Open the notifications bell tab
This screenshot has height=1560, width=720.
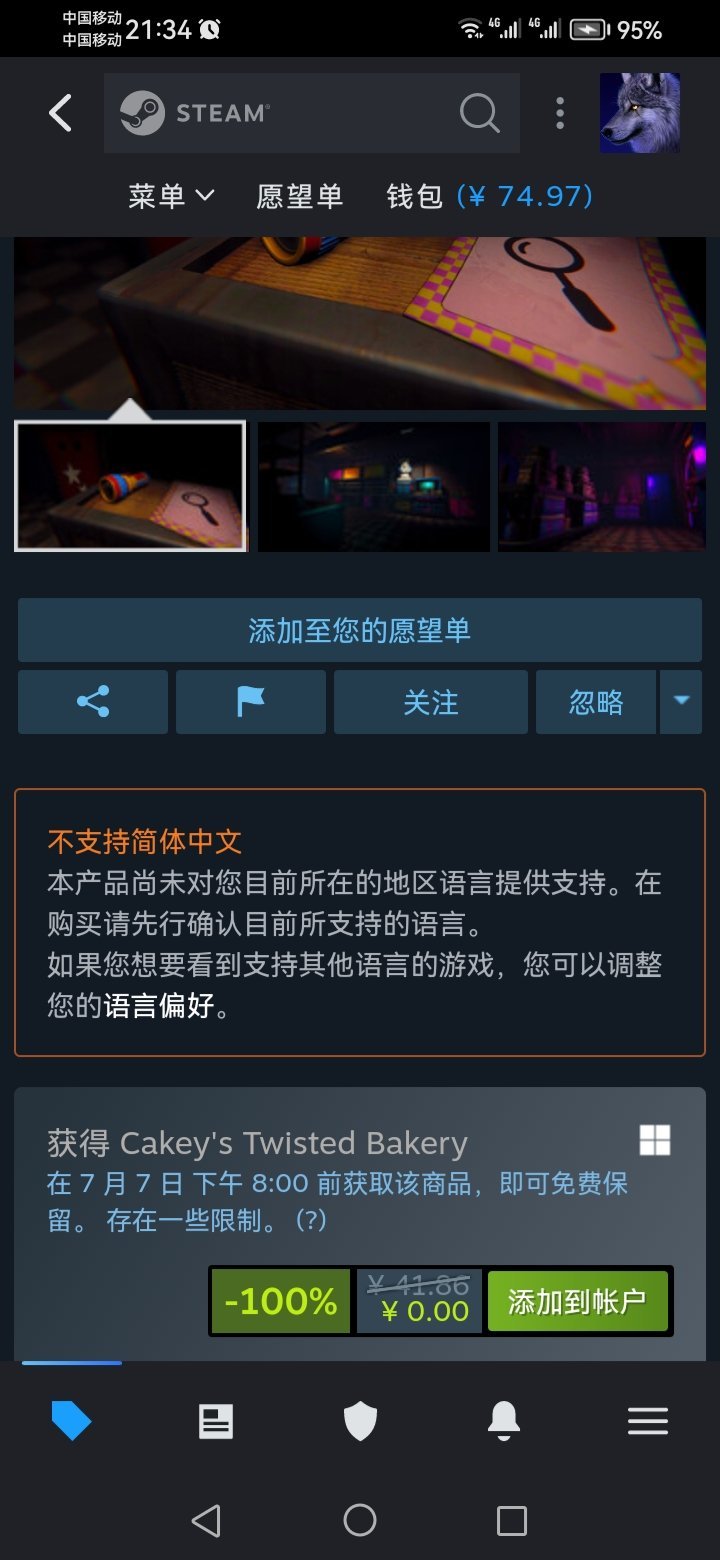click(504, 1420)
